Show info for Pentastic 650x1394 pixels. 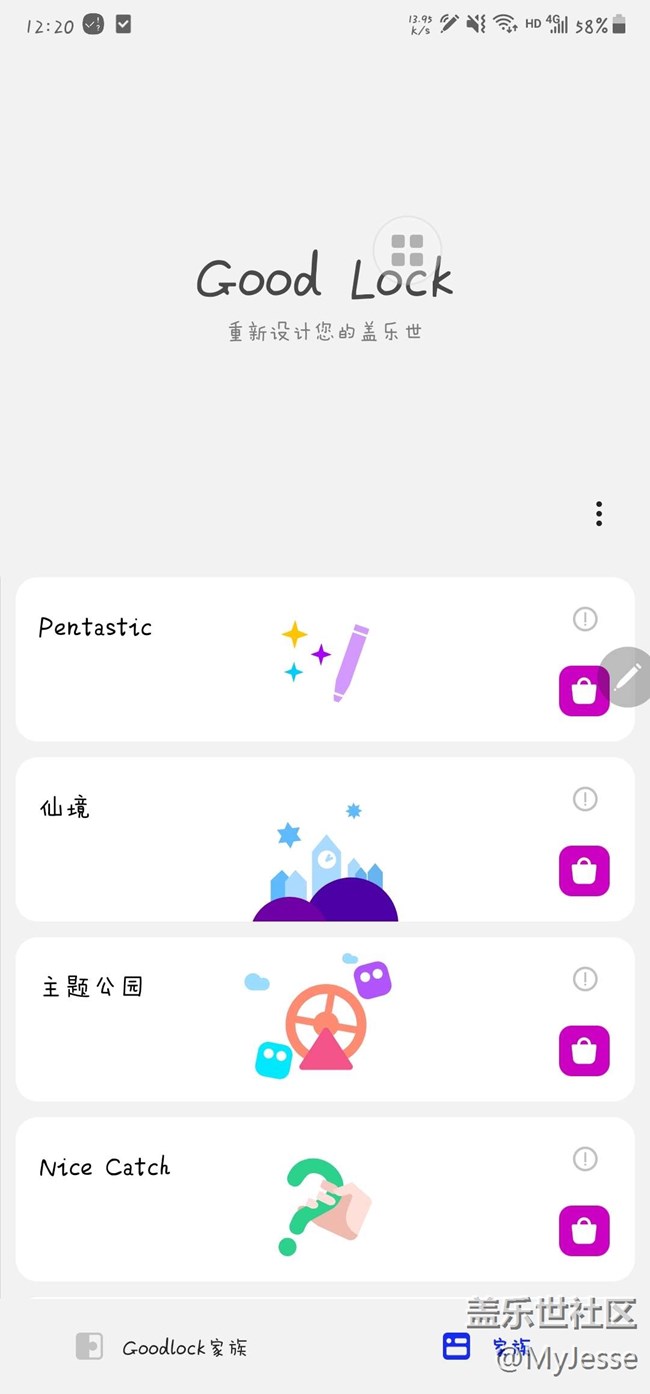pyautogui.click(x=585, y=619)
